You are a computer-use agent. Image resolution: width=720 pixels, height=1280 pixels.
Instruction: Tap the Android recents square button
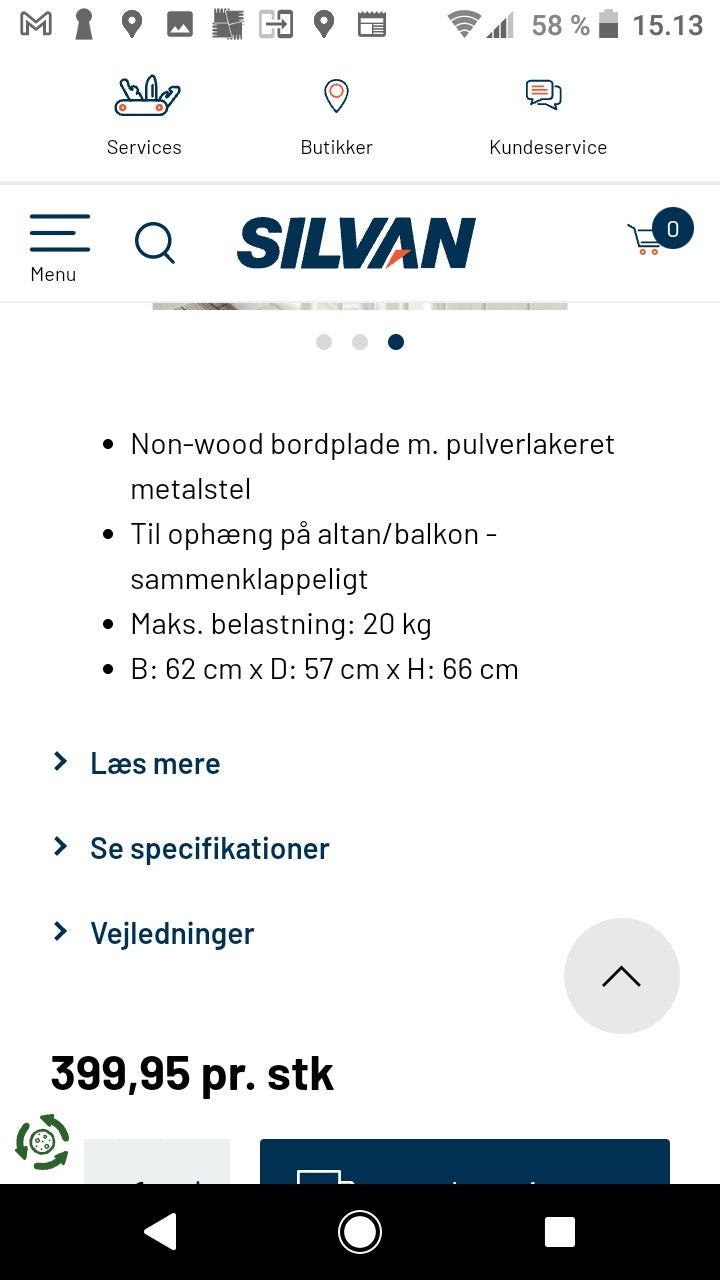[558, 1232]
